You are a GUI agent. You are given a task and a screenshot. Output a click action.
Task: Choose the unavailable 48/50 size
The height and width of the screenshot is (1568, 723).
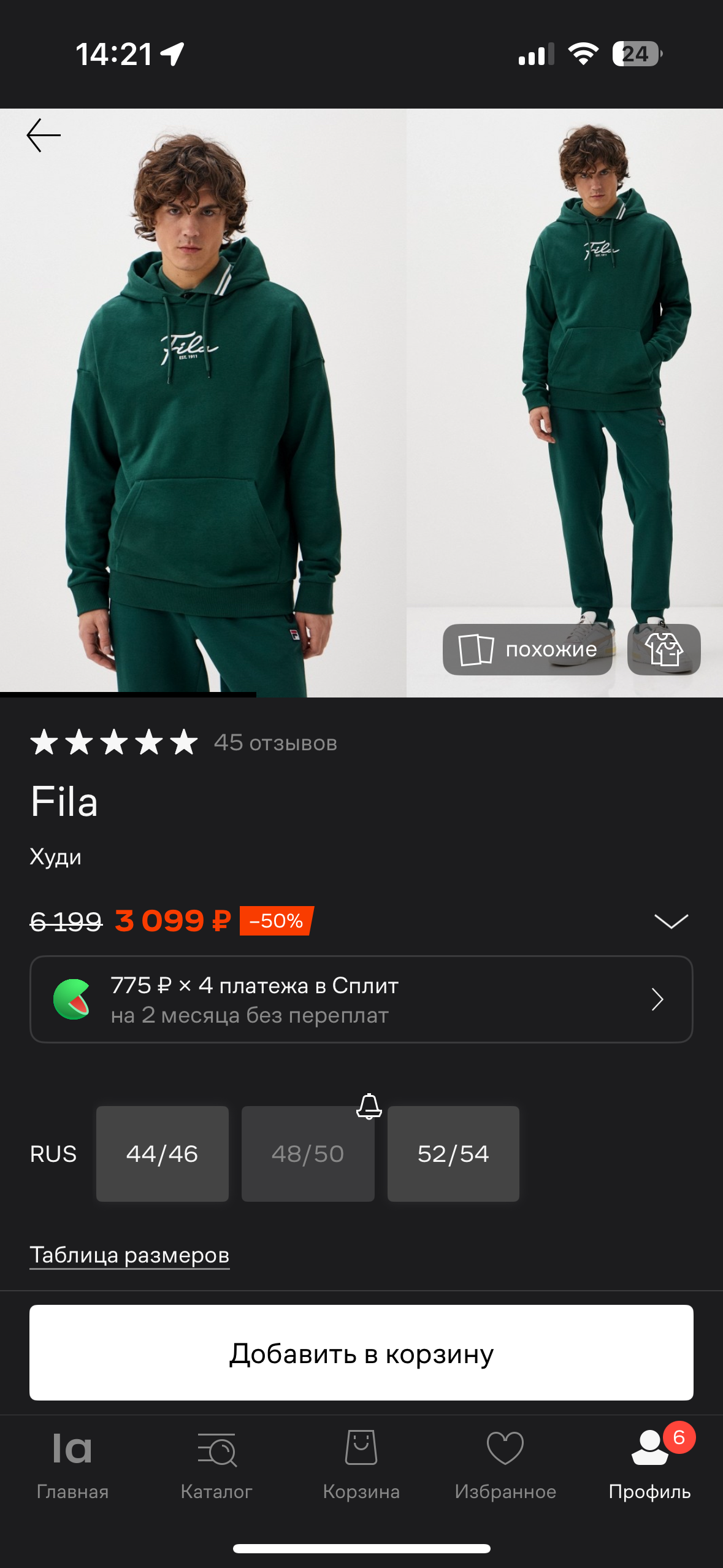308,1154
